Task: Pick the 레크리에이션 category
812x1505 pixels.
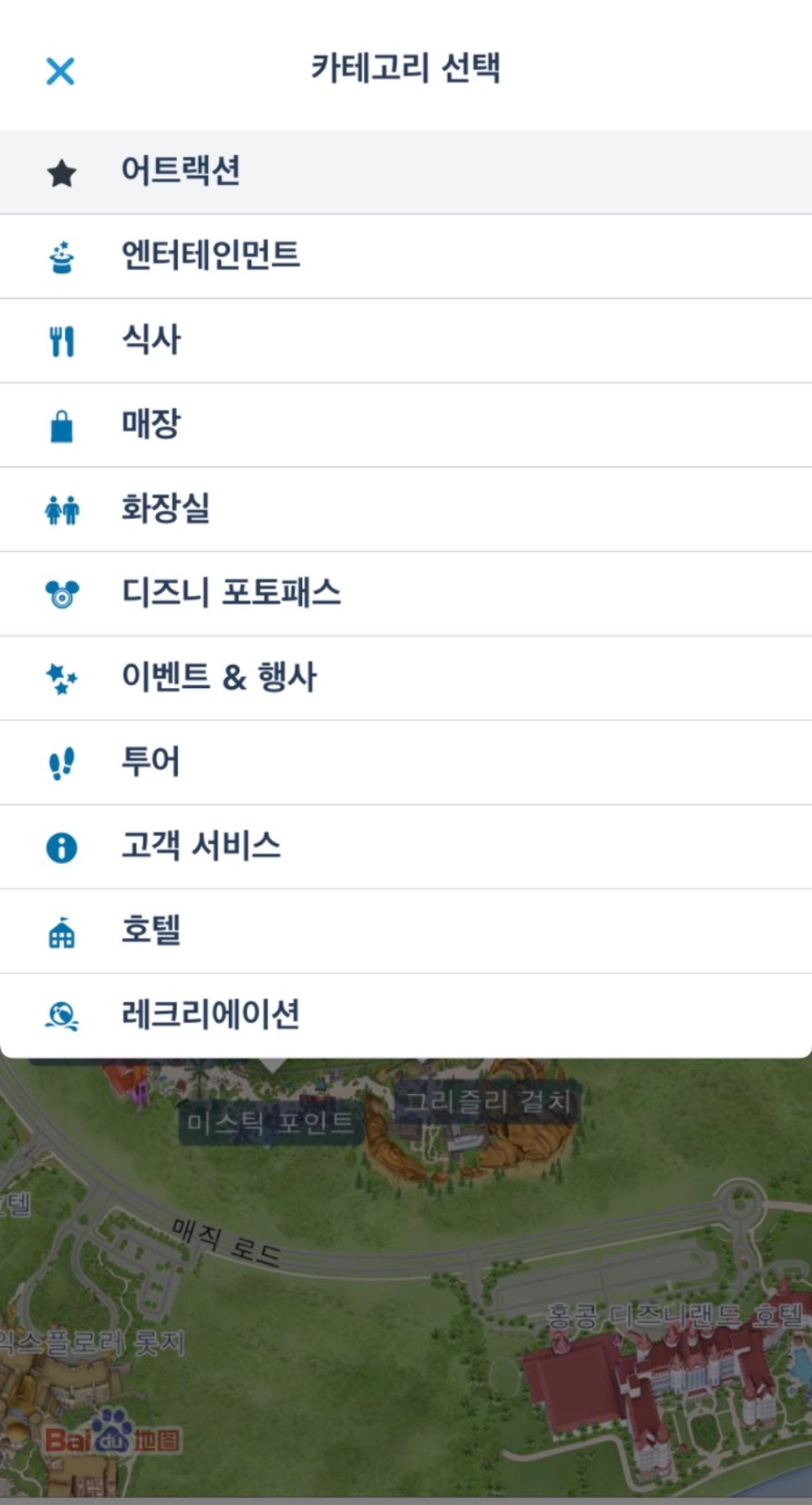Action: (x=210, y=1015)
